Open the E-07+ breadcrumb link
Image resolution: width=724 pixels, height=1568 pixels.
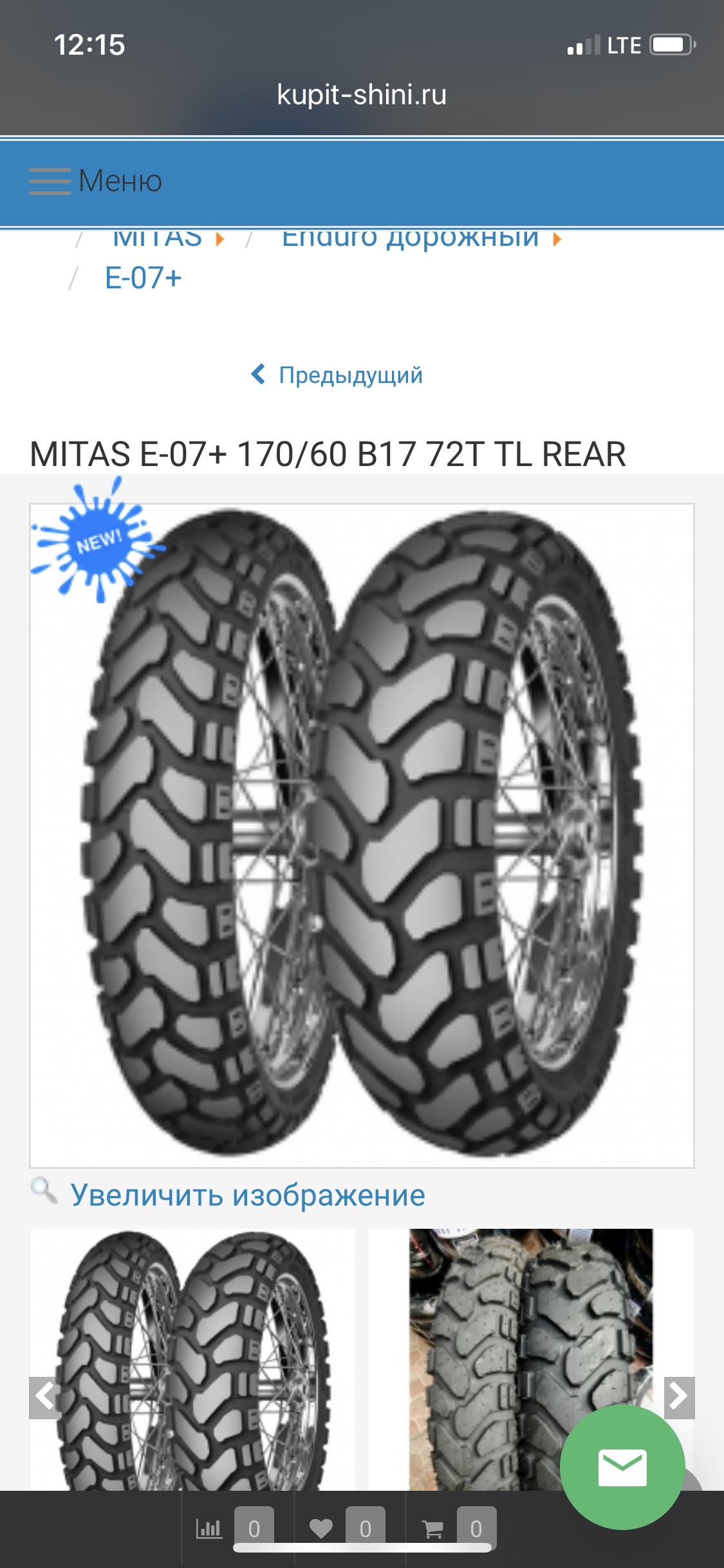coord(143,278)
